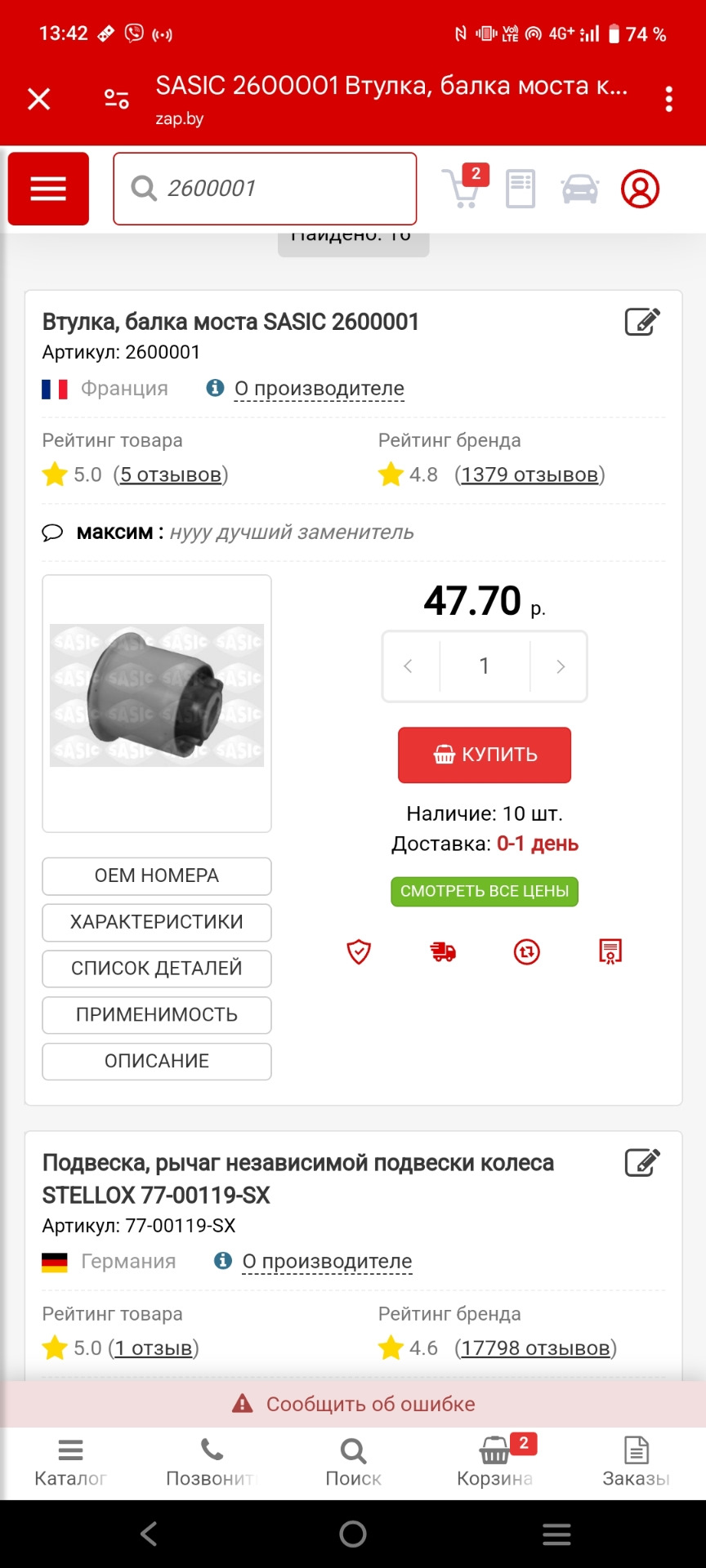This screenshot has height=1568, width=706.
Task: Close the browser tab with X
Action: pos(38,99)
